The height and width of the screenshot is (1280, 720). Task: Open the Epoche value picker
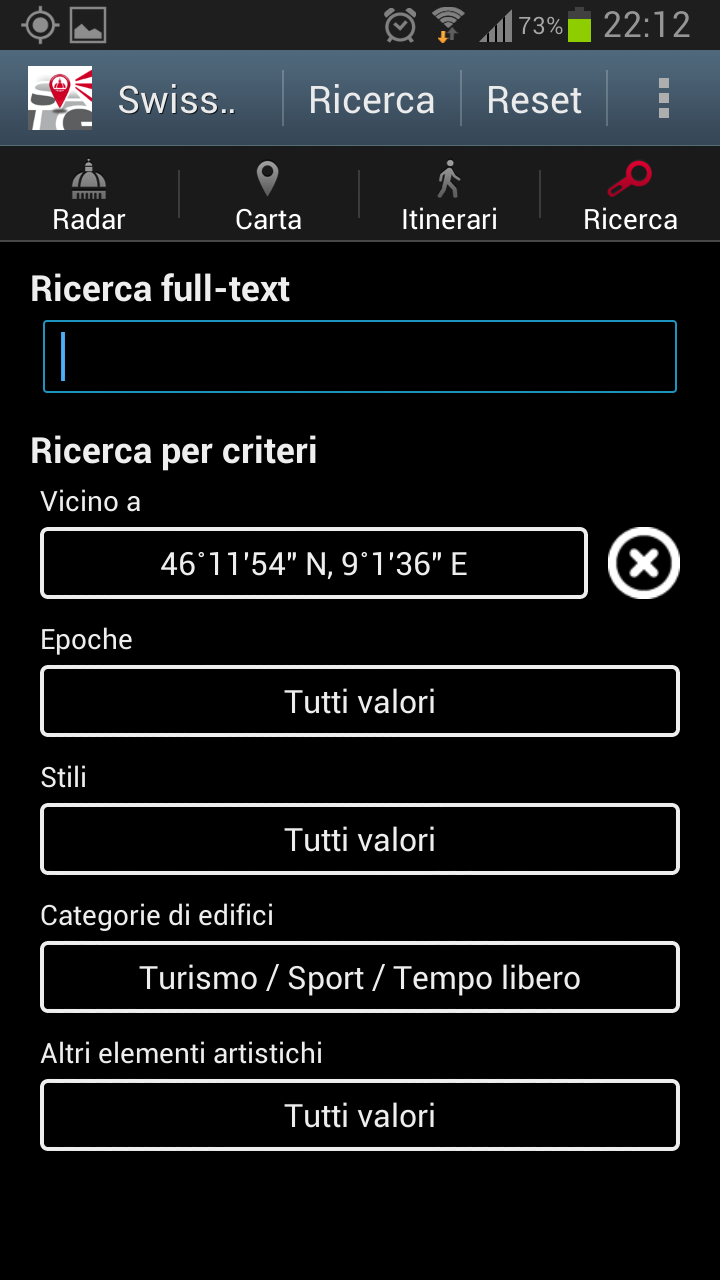coord(360,701)
